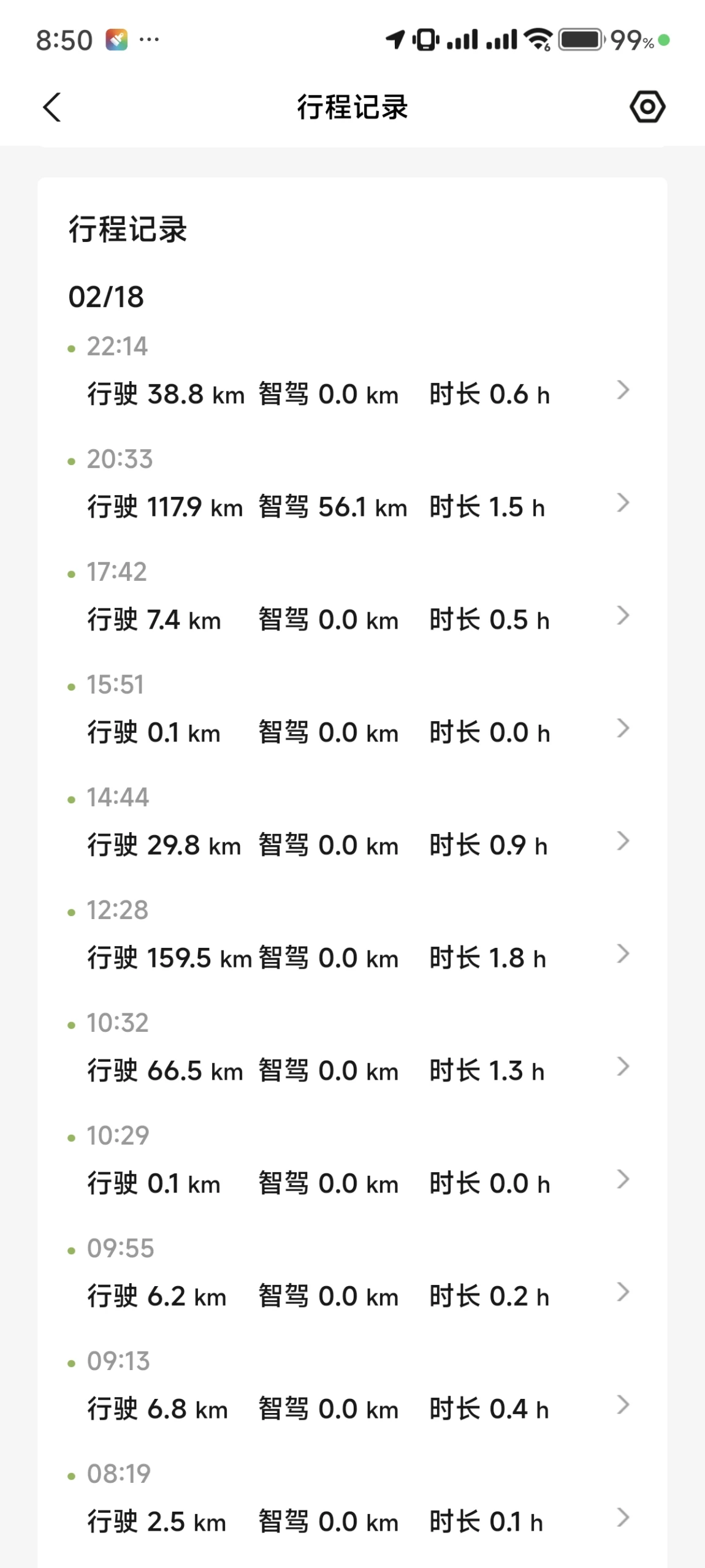This screenshot has height=1568, width=705.
Task: View the 09:13 trip of 6.8 km
Action: 352,1408
